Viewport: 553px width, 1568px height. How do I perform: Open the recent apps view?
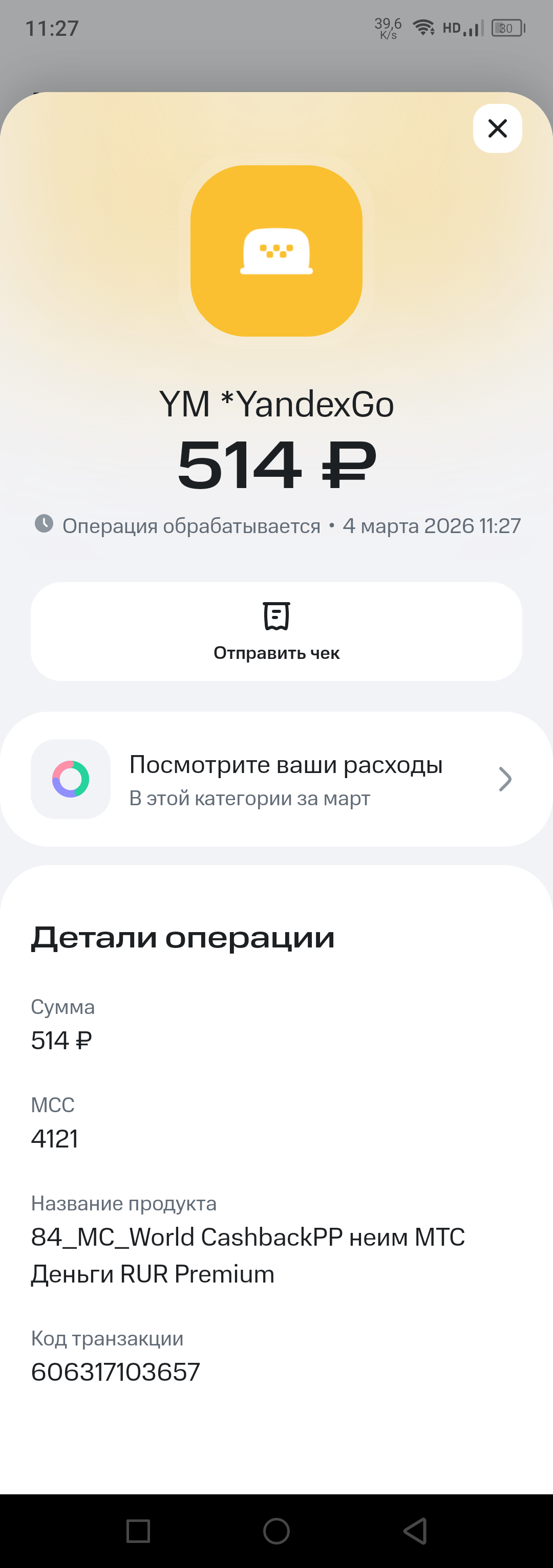pos(138,1530)
